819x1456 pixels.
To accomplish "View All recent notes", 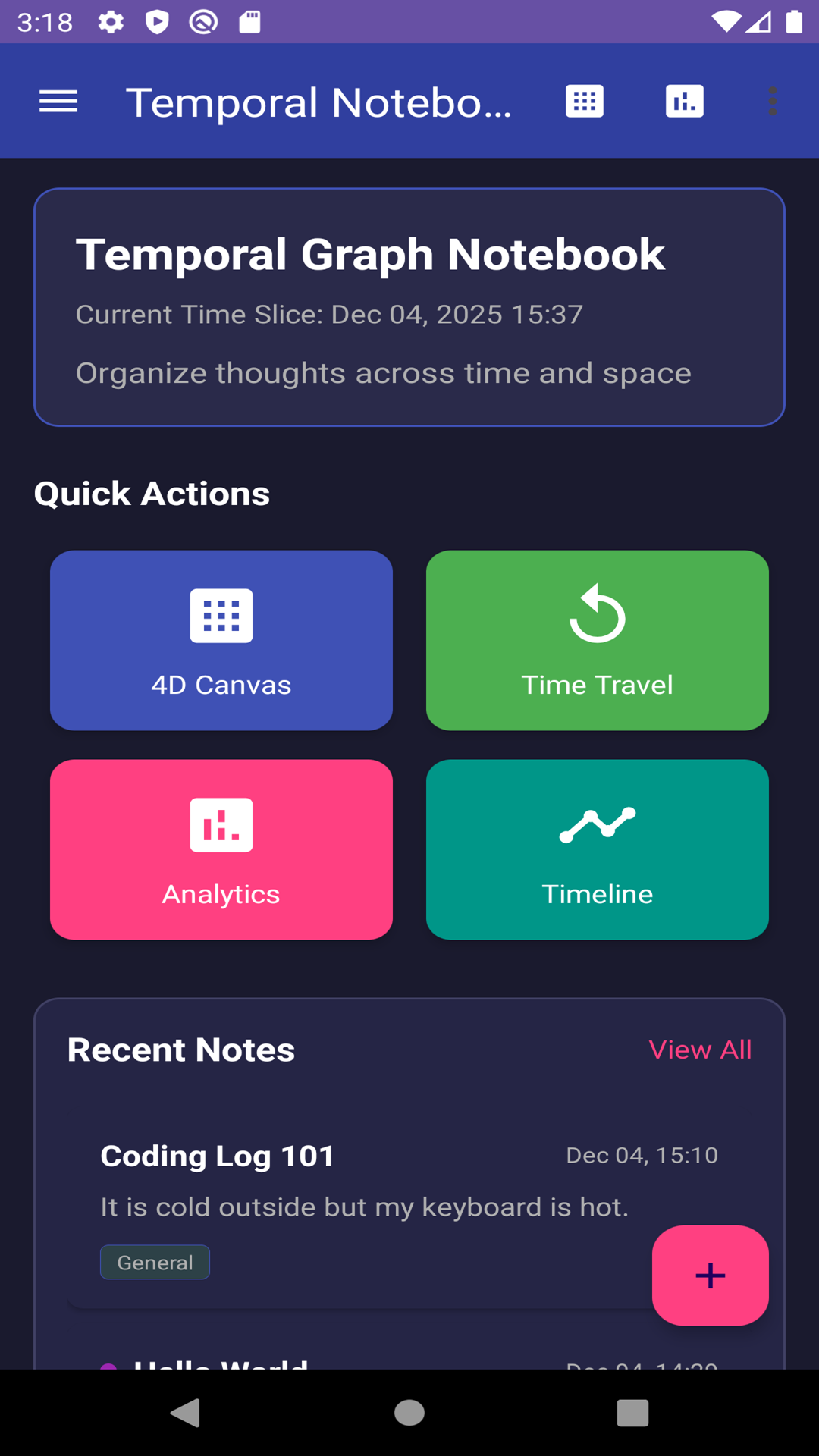I will (700, 1050).
